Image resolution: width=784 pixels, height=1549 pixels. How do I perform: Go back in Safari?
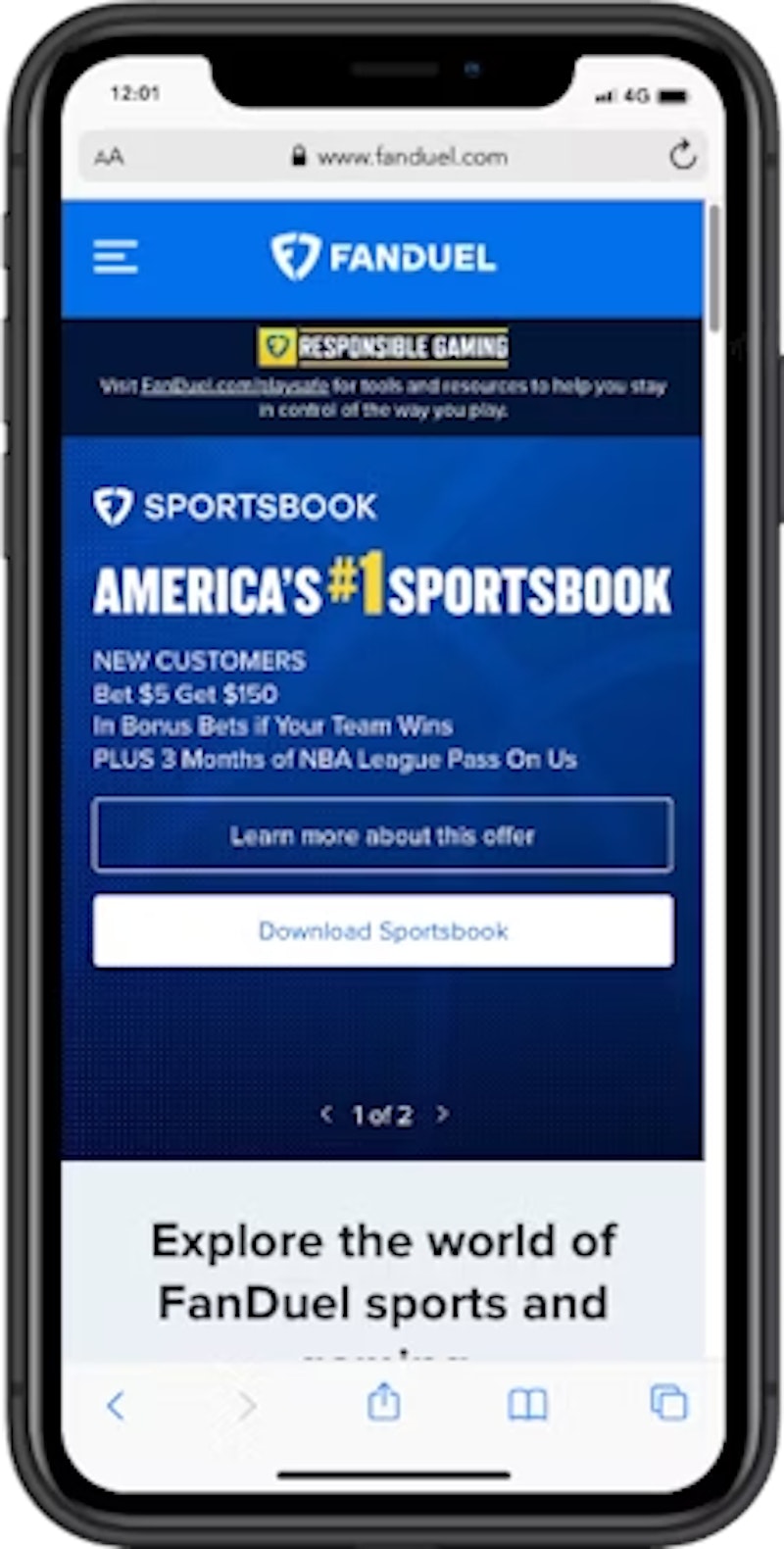(x=116, y=1406)
